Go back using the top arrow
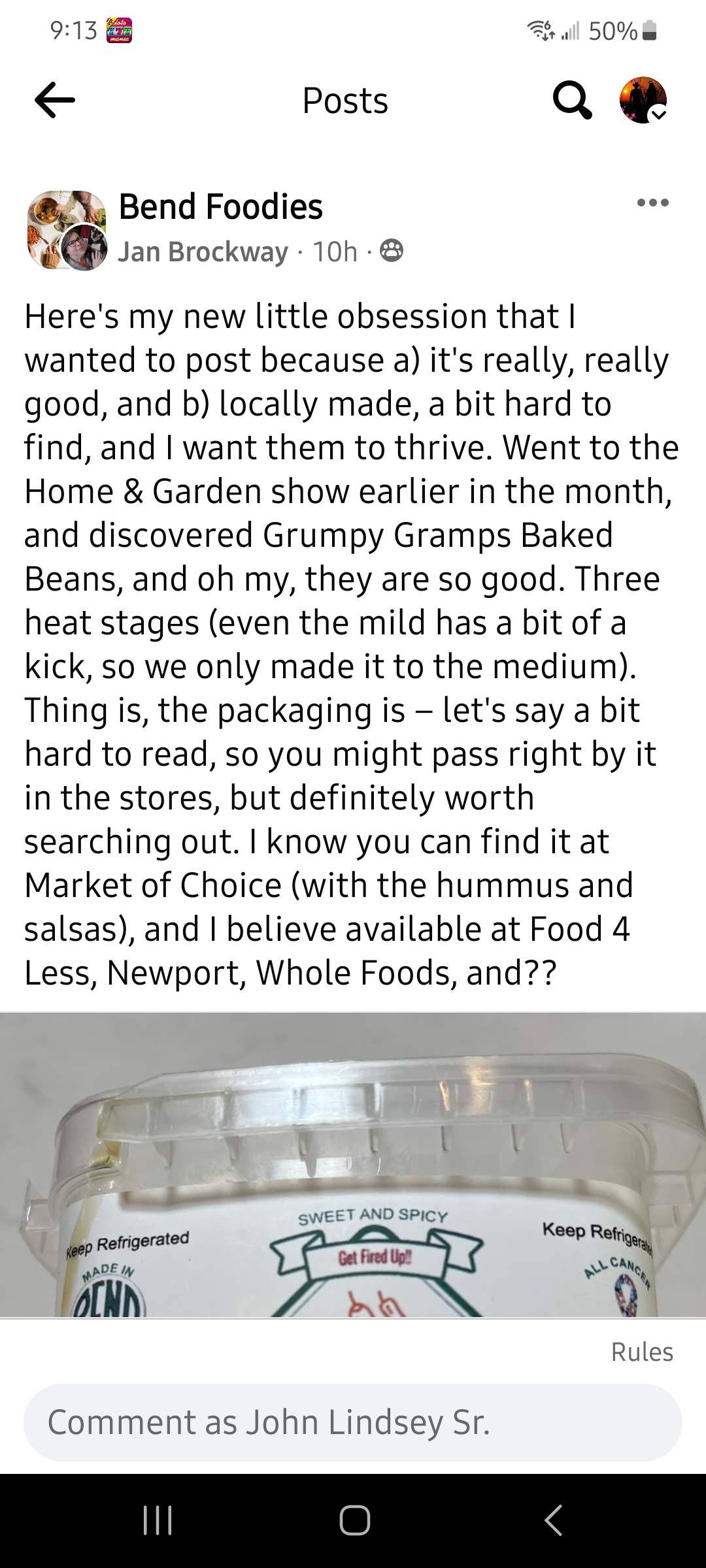This screenshot has width=706, height=1568. 55,100
